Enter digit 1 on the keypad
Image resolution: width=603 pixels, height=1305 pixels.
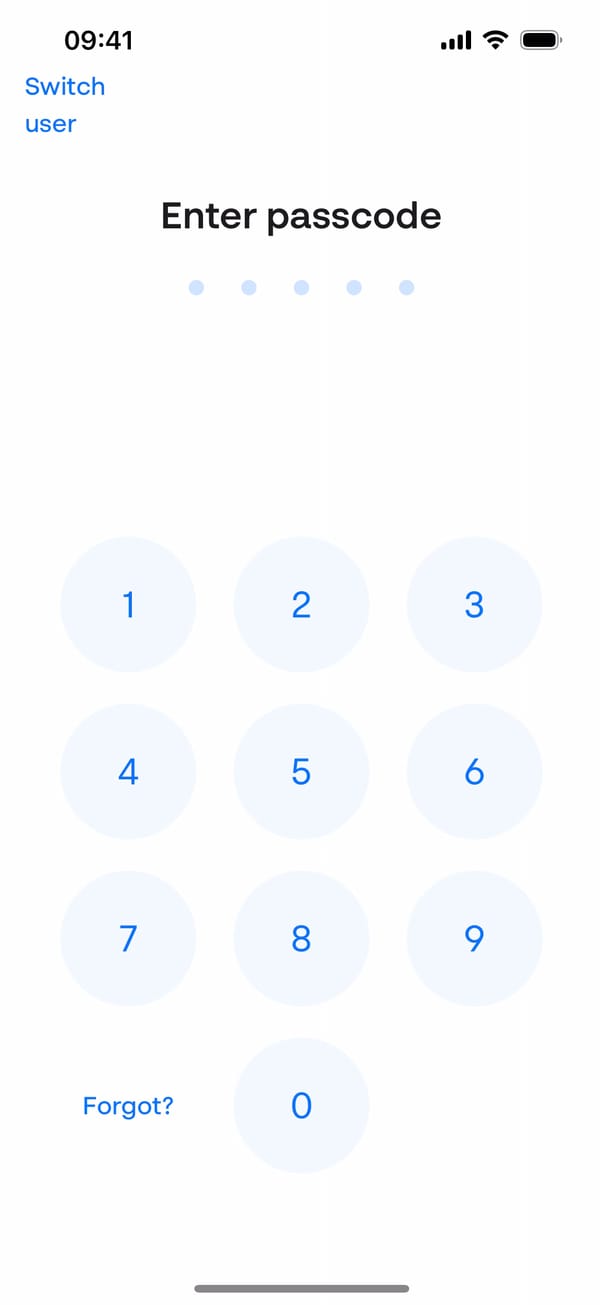128,604
